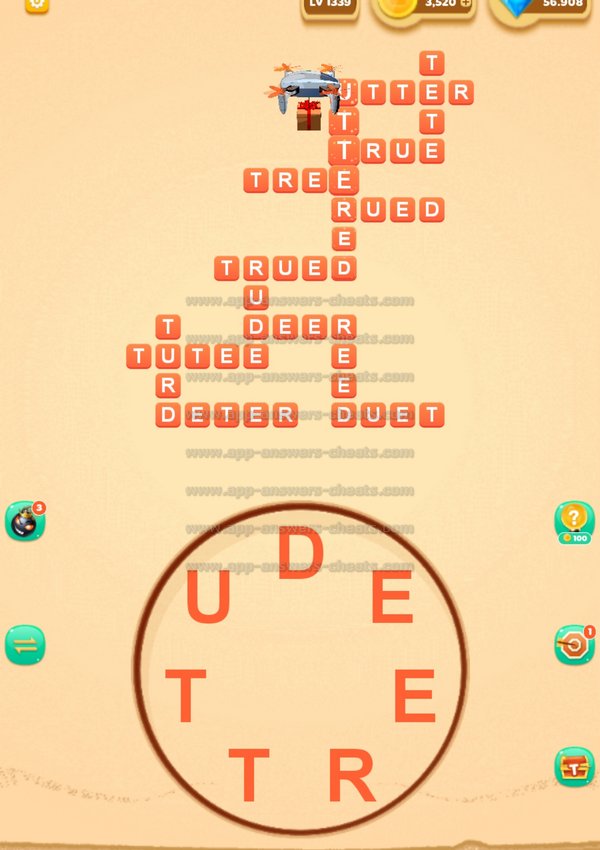The width and height of the screenshot is (600, 850).
Task: Use the question mark hint for 100 coins
Action: (574, 521)
